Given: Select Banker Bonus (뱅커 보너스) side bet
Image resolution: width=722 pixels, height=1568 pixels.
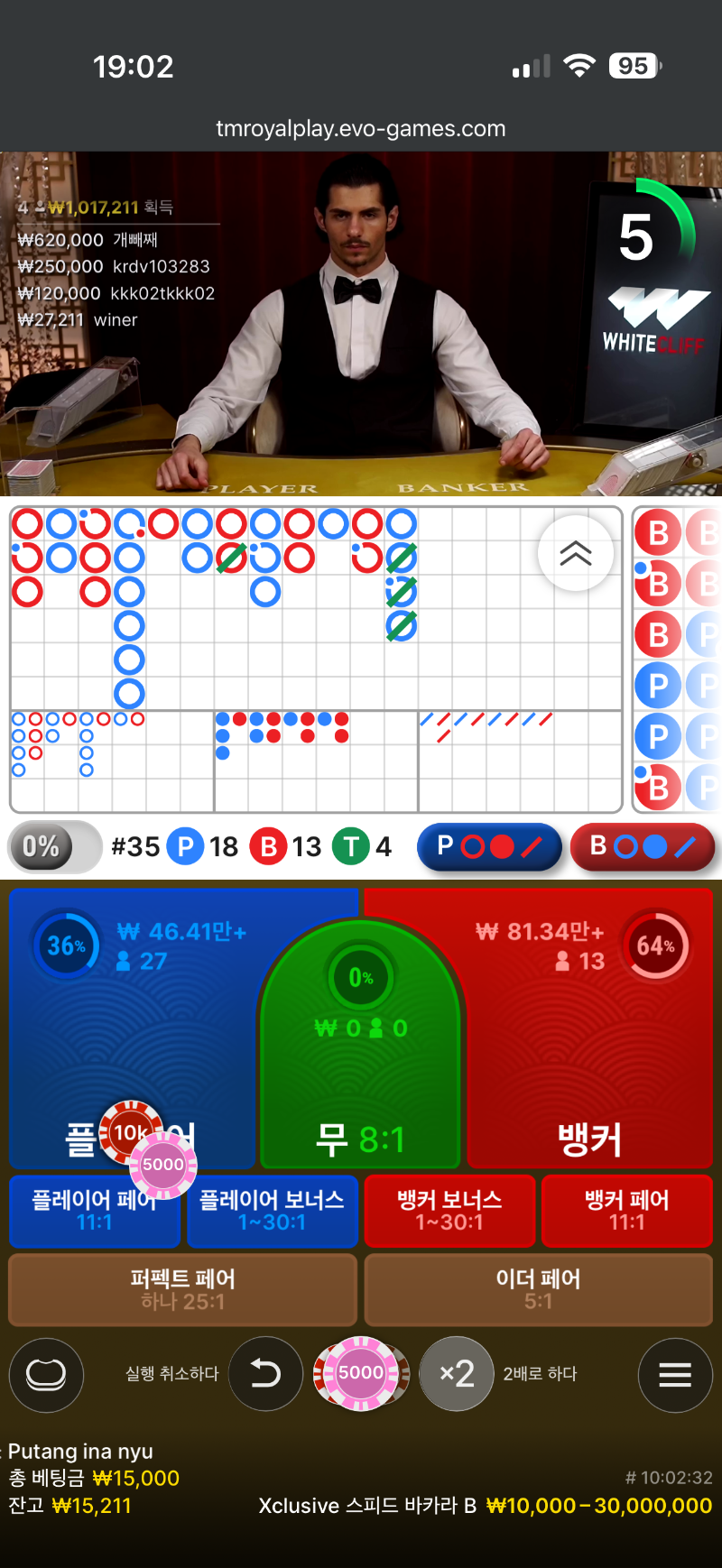Looking at the screenshot, I should (x=449, y=1212).
